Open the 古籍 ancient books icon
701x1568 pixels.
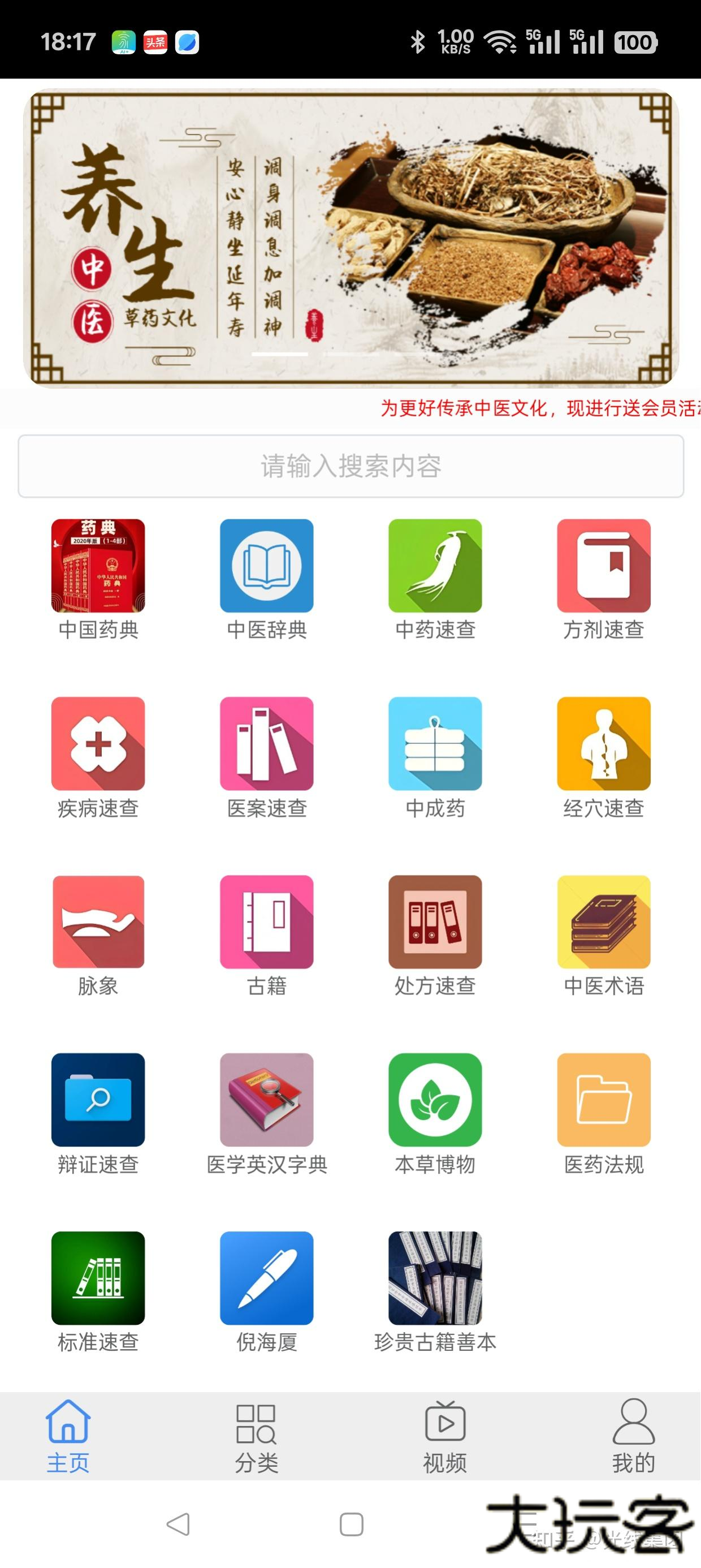click(266, 922)
